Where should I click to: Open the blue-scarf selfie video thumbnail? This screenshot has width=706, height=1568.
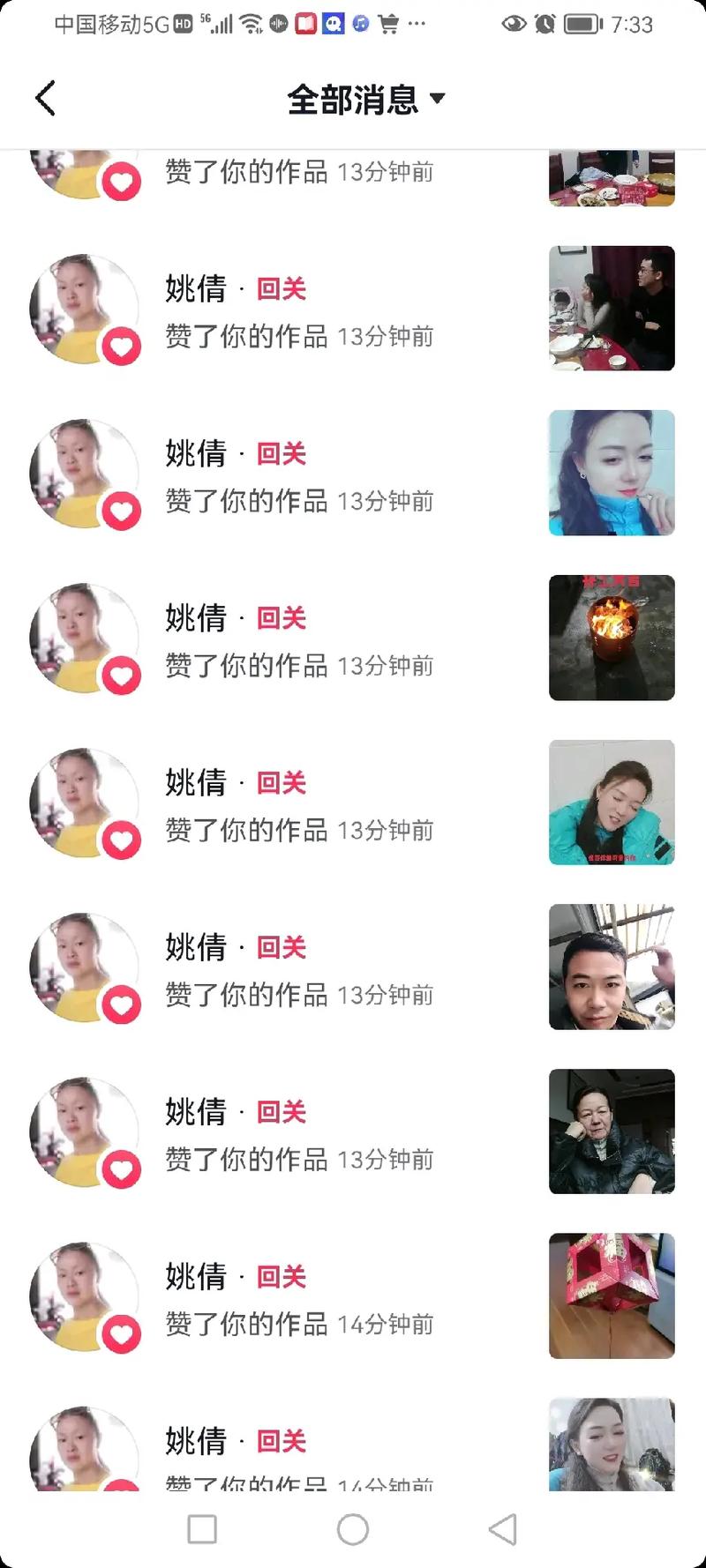pyautogui.click(x=612, y=474)
